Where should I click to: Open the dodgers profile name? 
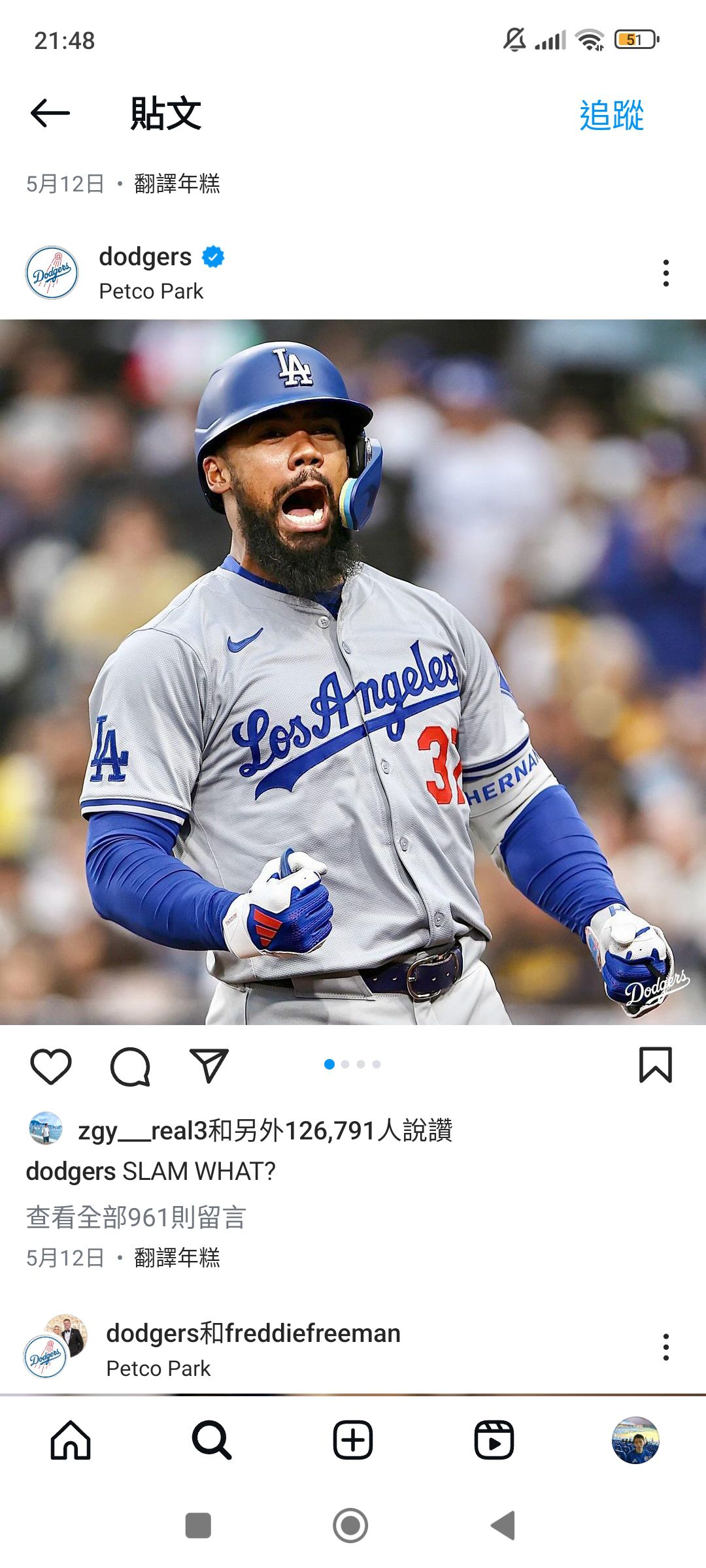pos(145,257)
